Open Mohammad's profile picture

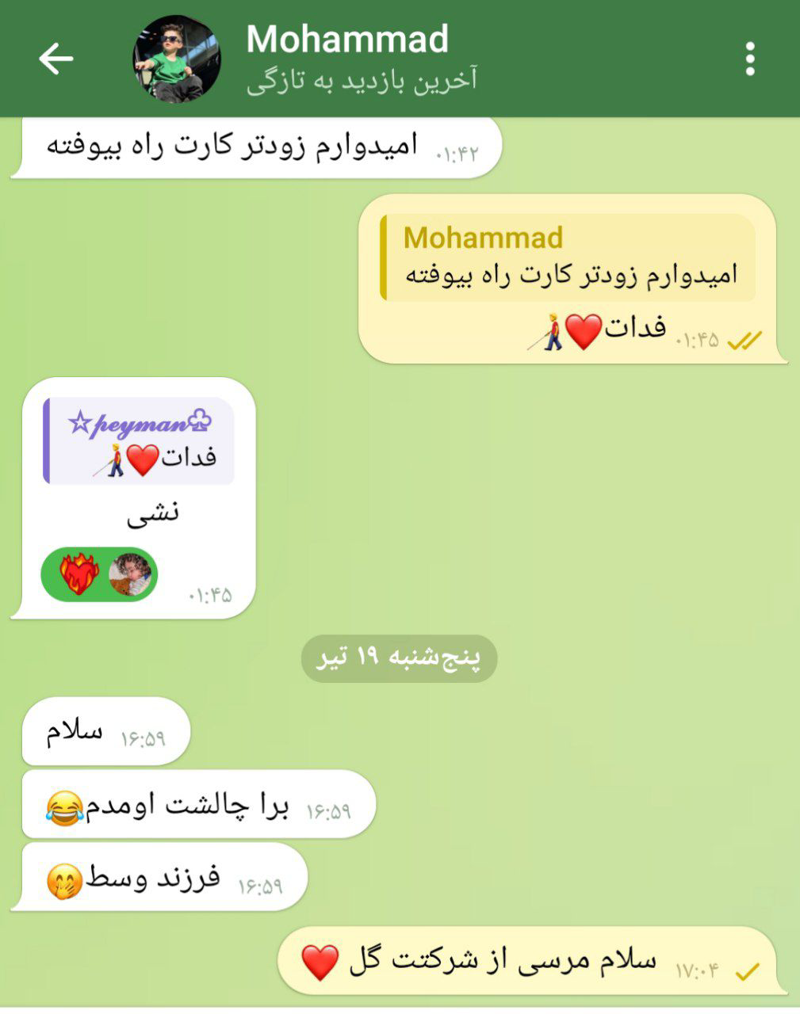point(178,59)
